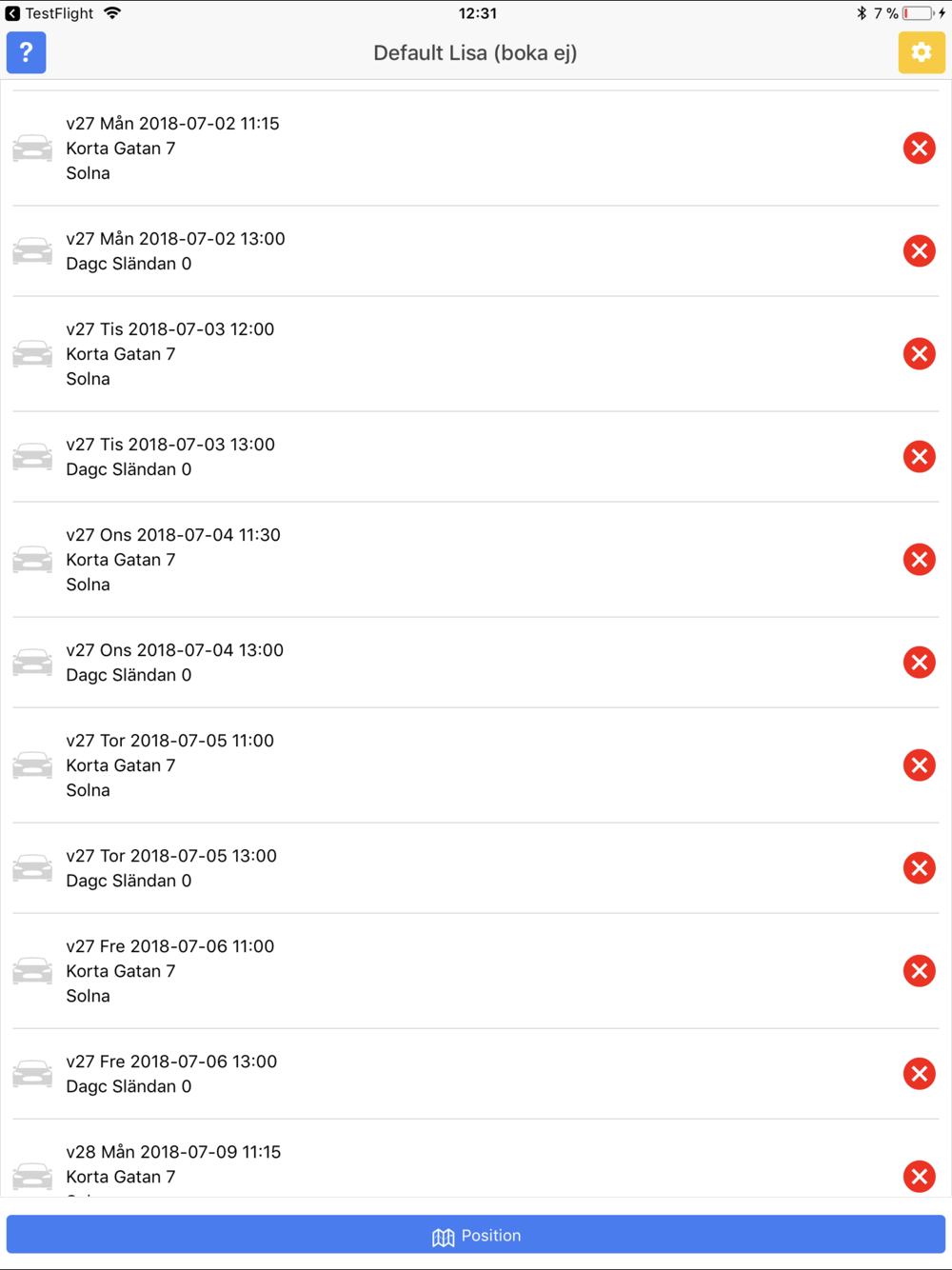Delete booking Ons 2018-07-04 11:30
Screen dimensions: 952x1270
[919, 560]
